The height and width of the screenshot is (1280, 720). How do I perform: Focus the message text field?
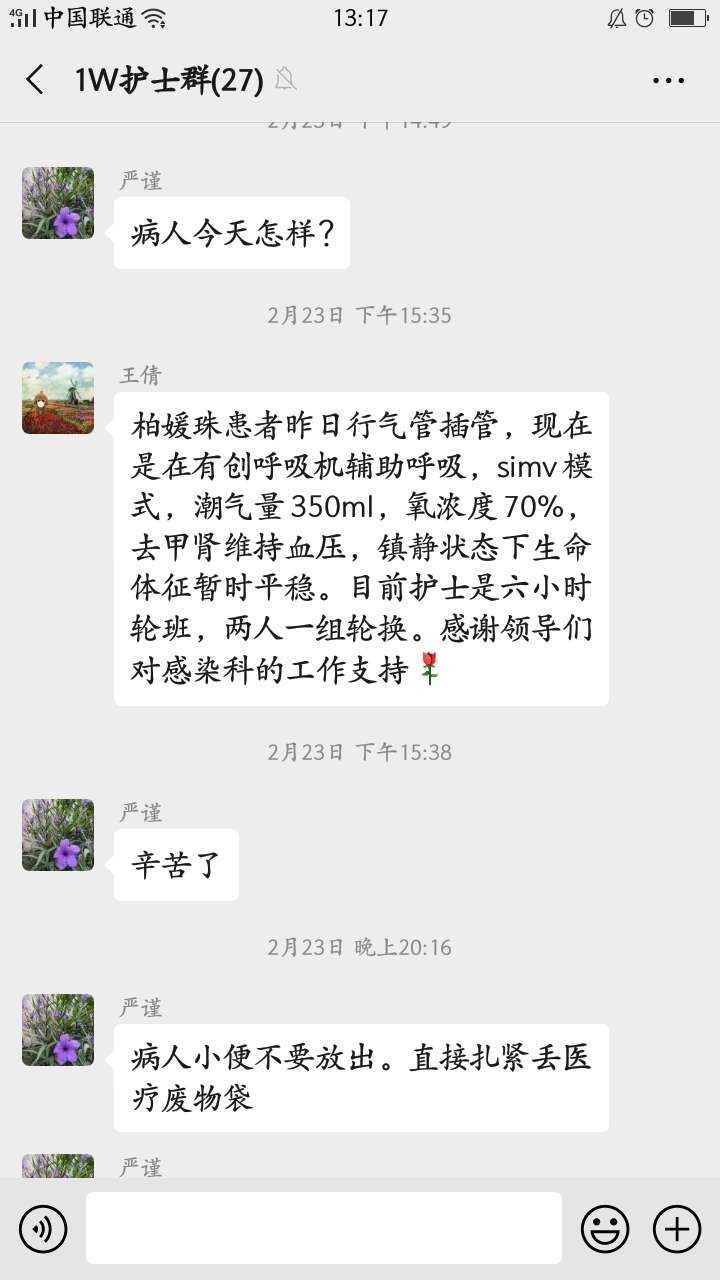point(323,1228)
